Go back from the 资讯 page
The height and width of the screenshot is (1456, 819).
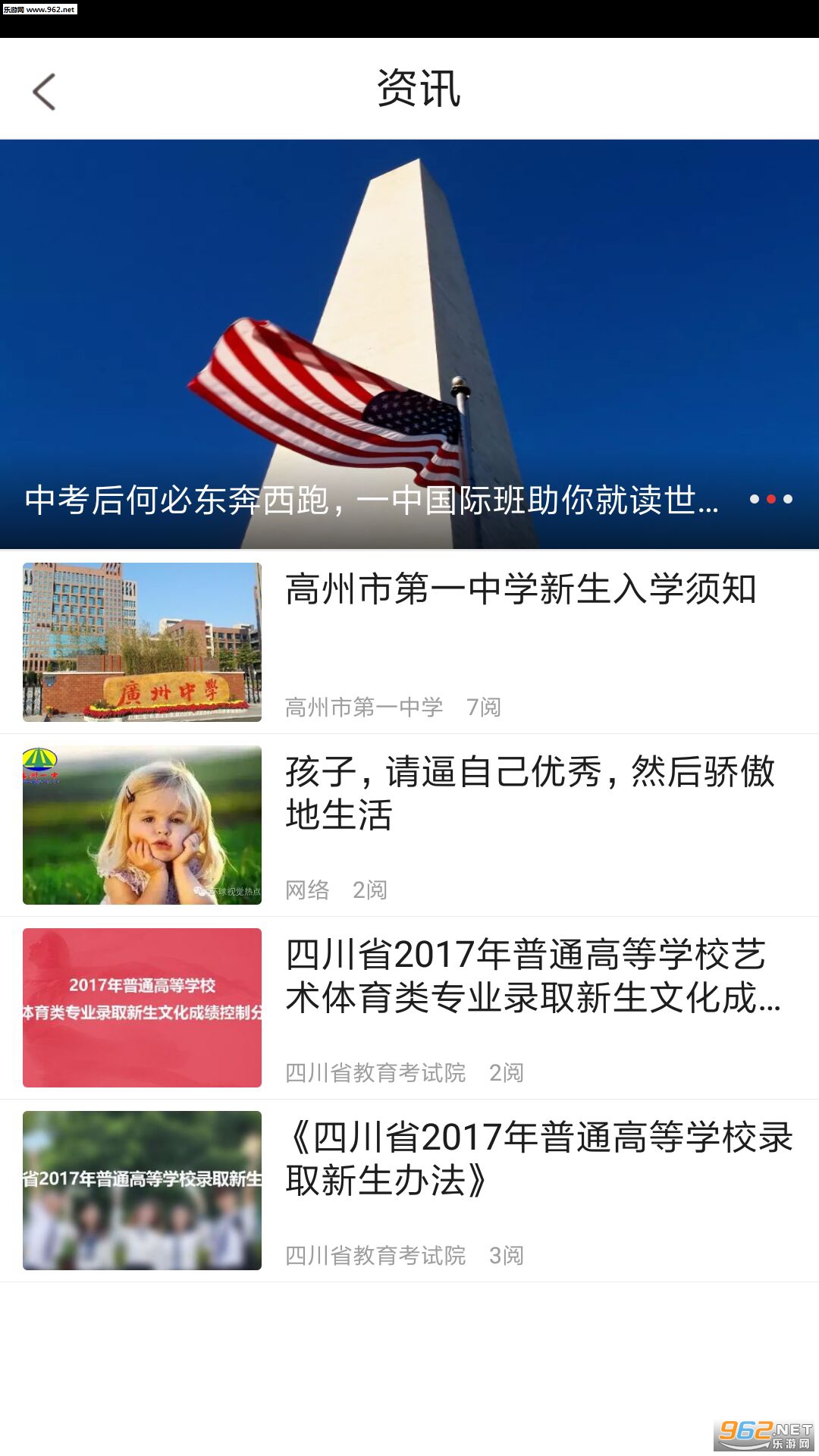coord(44,92)
